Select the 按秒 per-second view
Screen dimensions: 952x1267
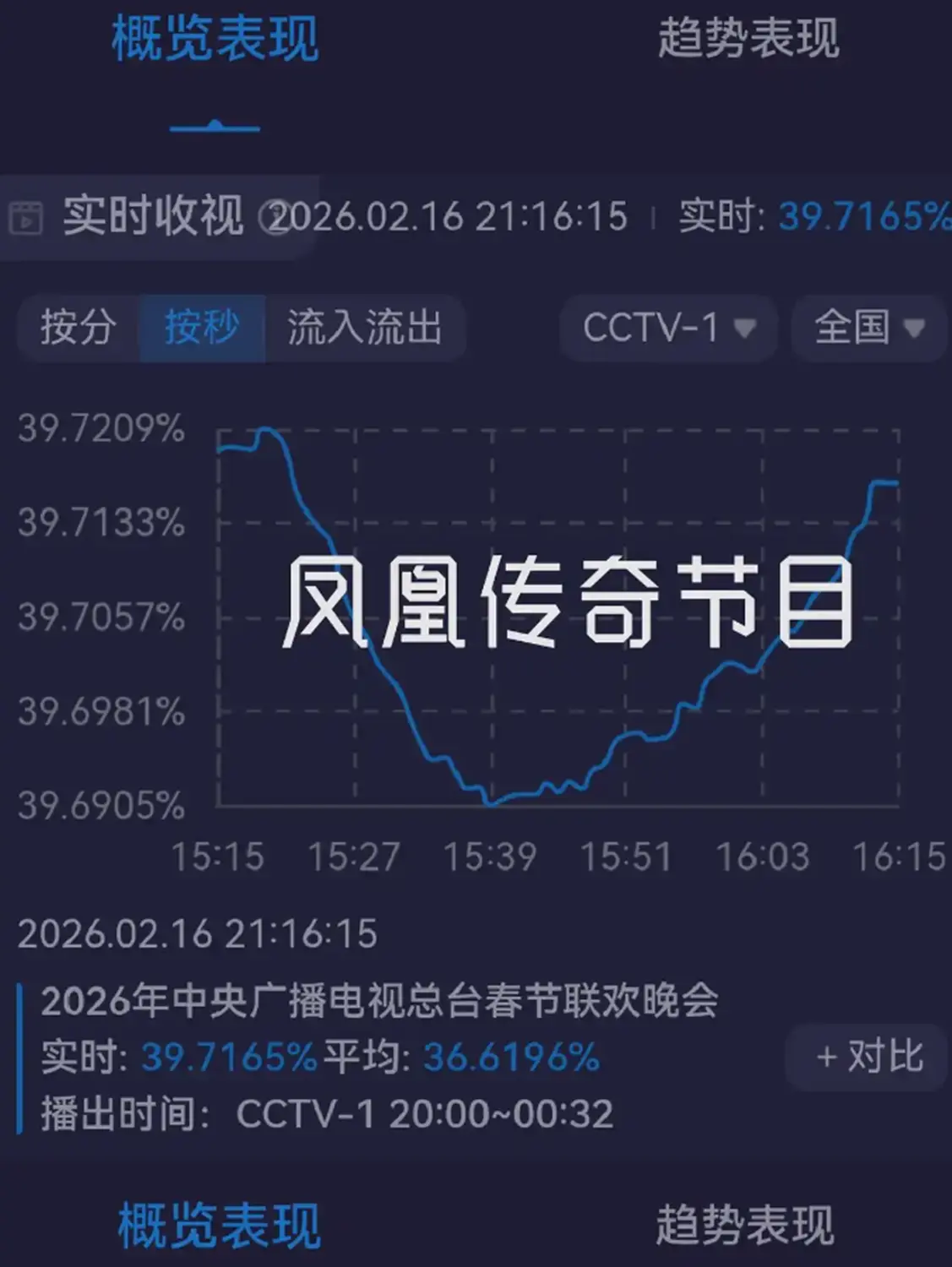click(x=202, y=328)
